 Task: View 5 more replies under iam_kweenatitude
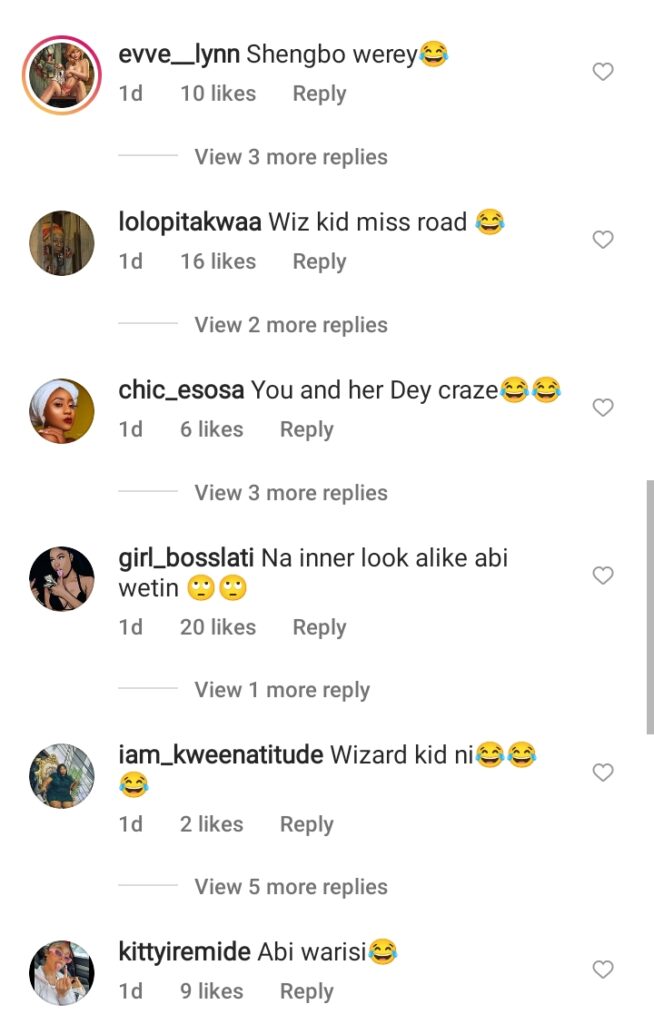pos(291,887)
